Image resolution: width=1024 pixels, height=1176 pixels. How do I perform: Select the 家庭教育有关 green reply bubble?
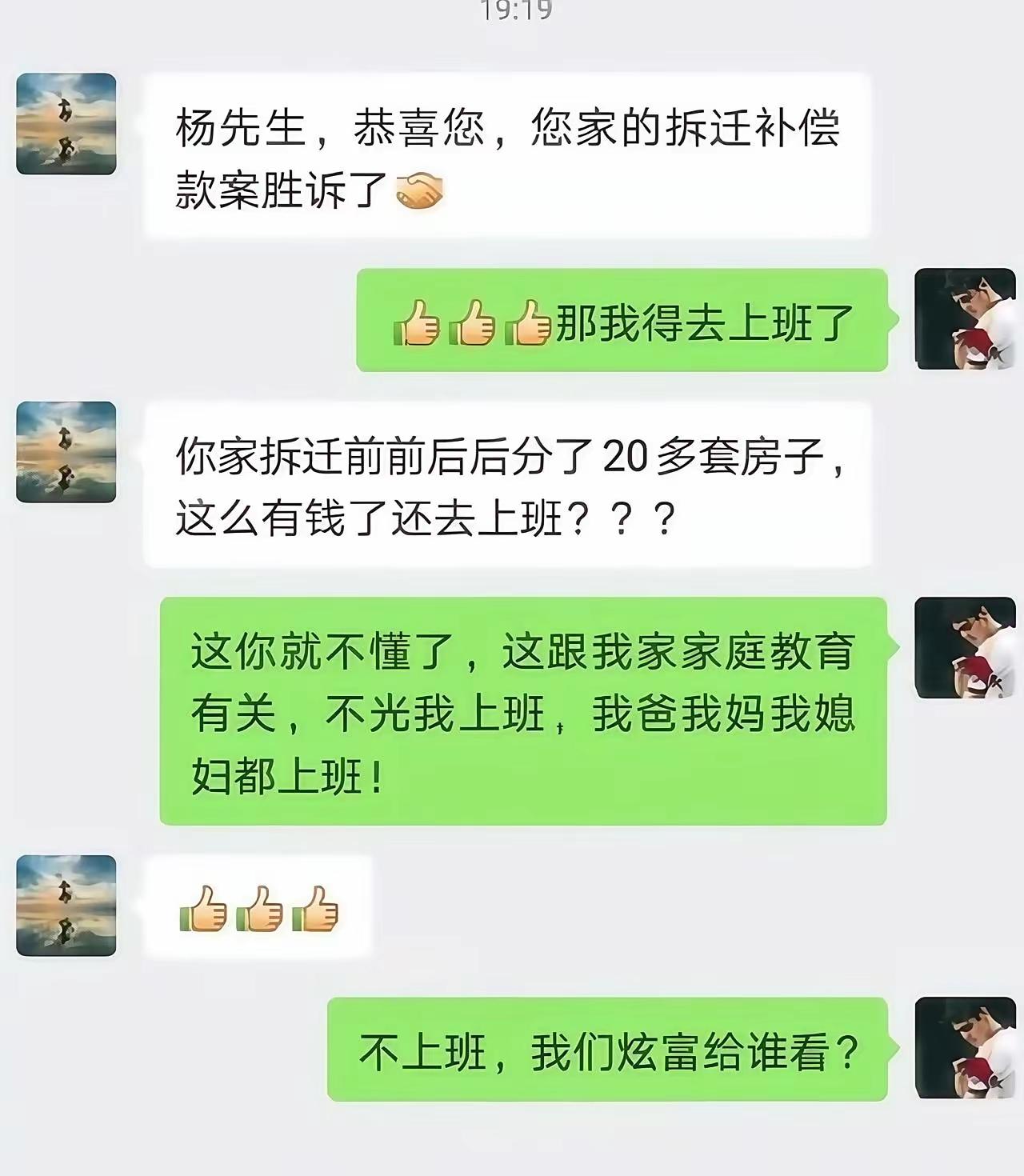coord(528,712)
